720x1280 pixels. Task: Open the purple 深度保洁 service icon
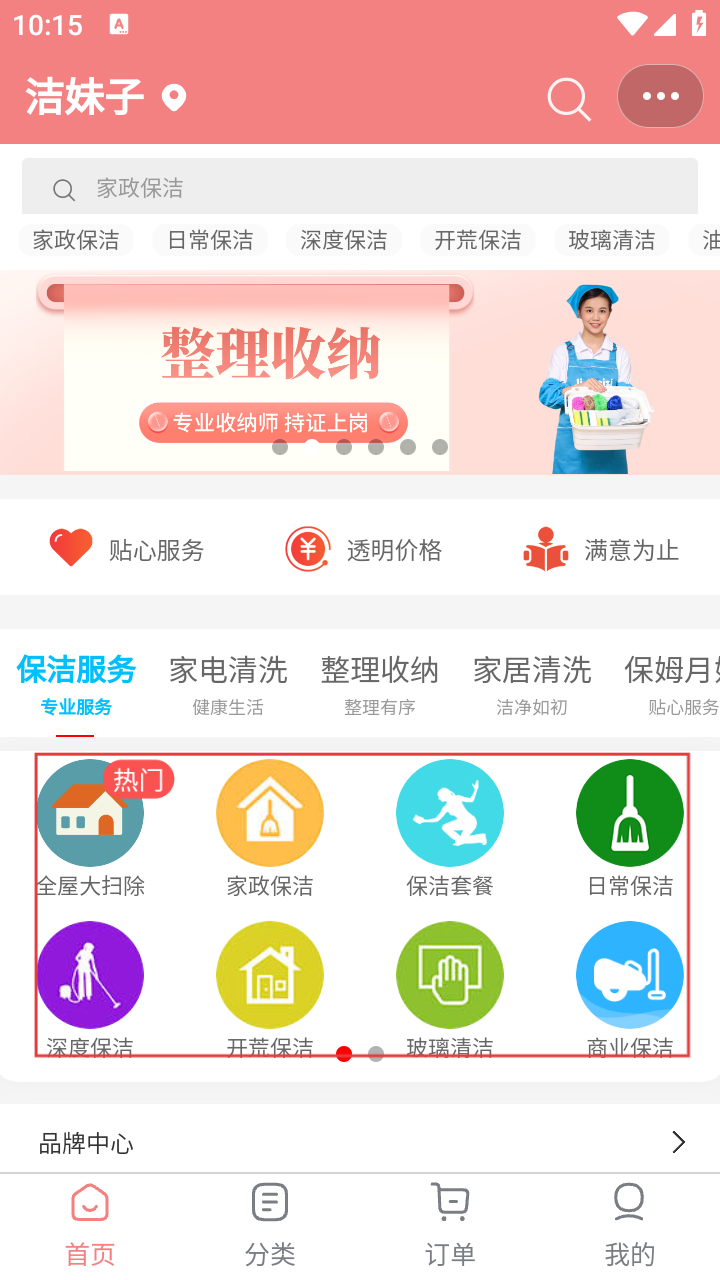point(90,986)
